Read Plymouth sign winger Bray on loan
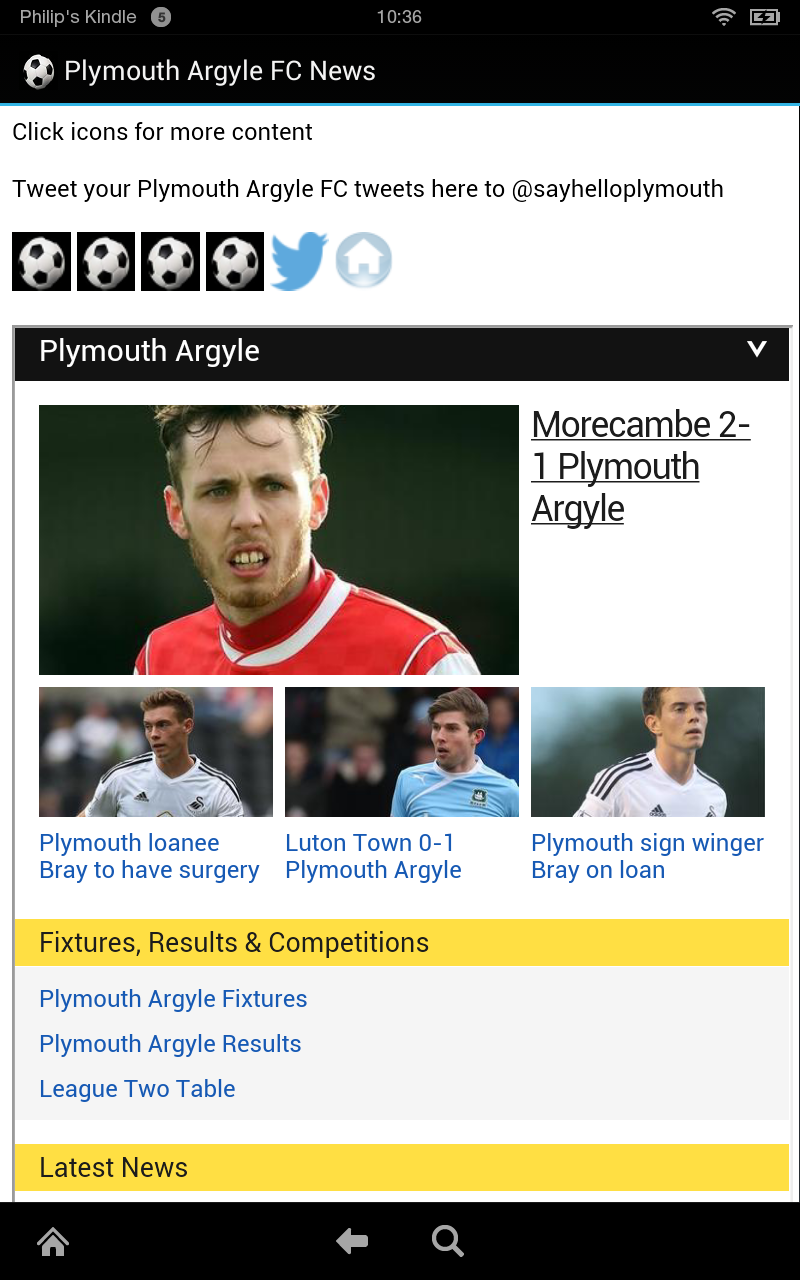 pyautogui.click(x=647, y=856)
